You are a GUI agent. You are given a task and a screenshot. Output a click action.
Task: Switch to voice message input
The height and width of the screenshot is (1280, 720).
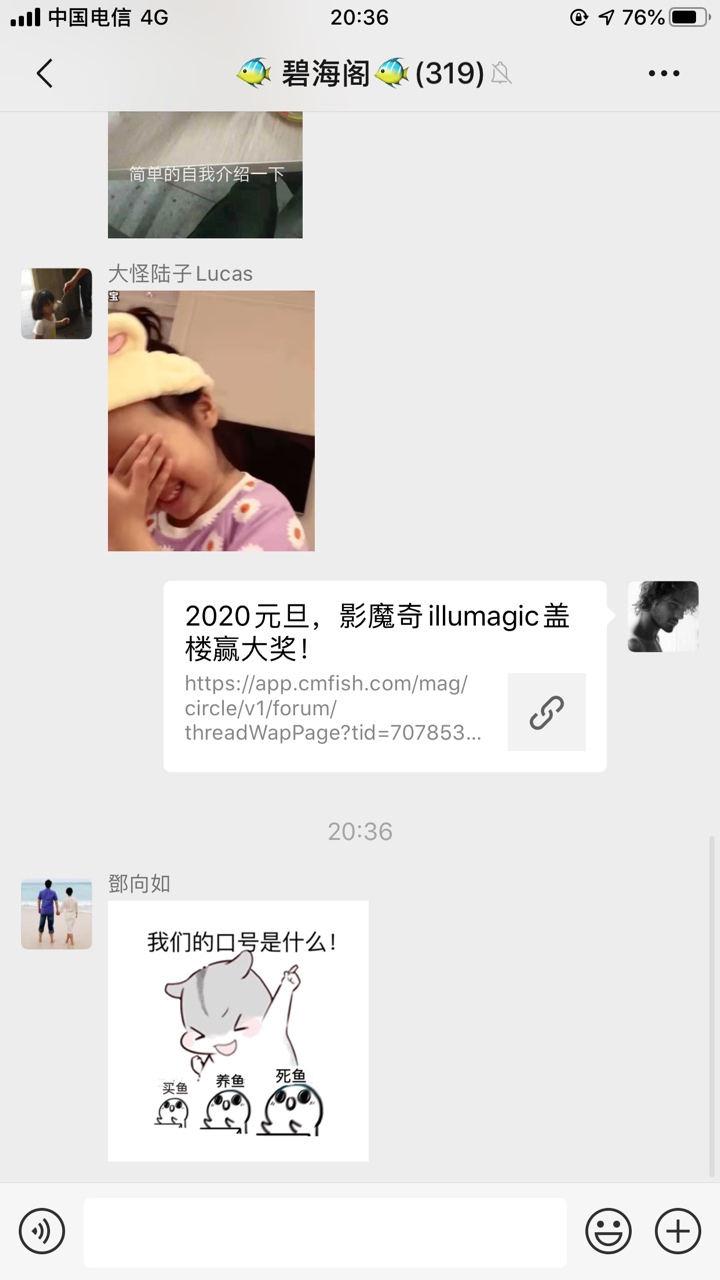tap(42, 1230)
